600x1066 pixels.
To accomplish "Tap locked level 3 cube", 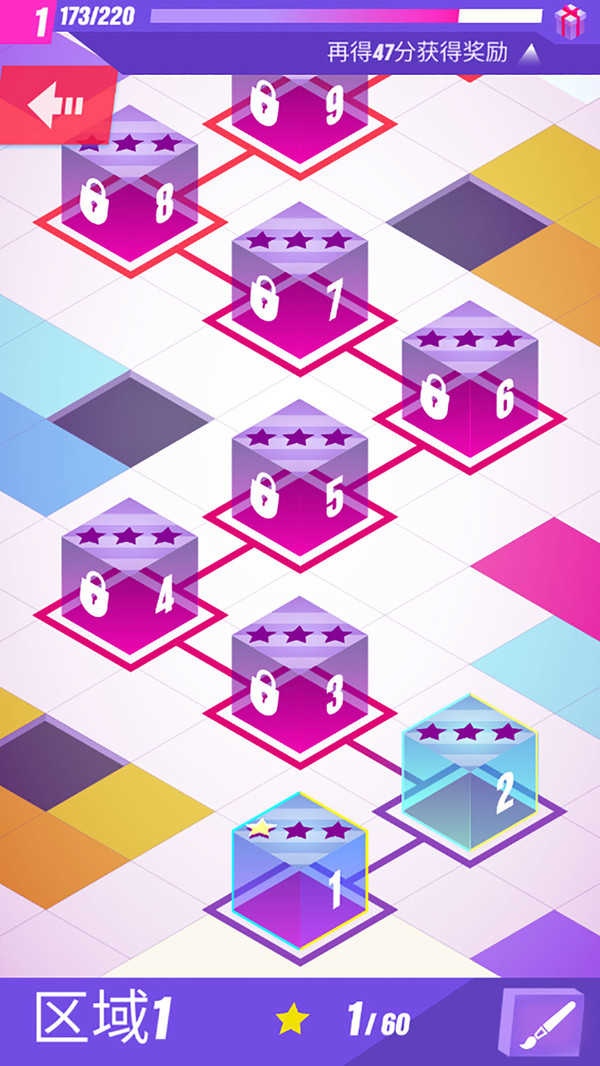I will click(300, 675).
